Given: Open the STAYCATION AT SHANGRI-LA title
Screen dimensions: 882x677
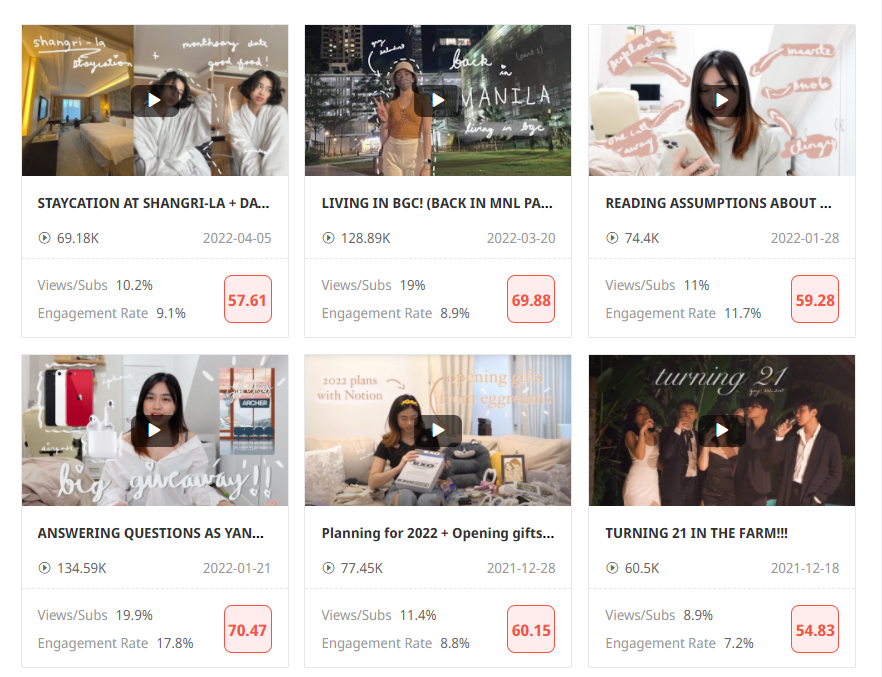Looking at the screenshot, I should tap(154, 203).
